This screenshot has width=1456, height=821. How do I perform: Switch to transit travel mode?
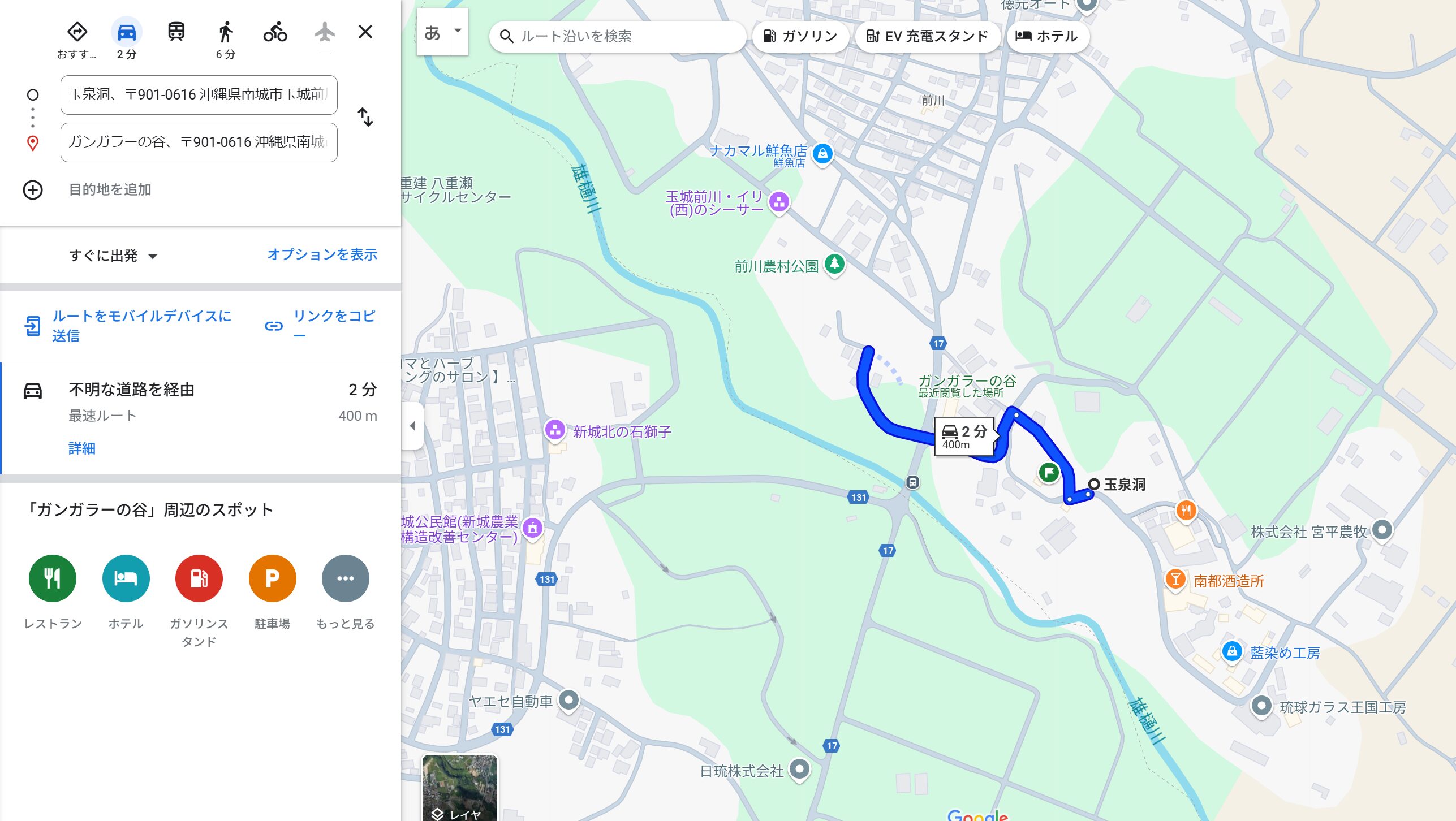pyautogui.click(x=176, y=32)
